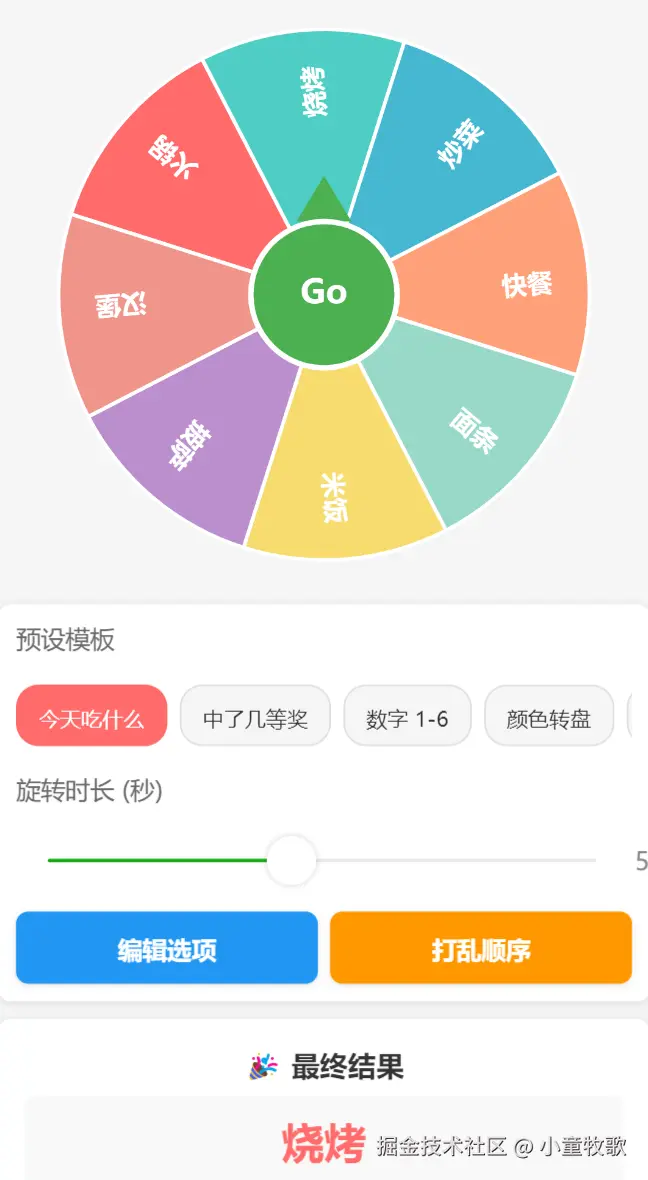
Task: Choose the 中了几等奖 preset template
Action: point(255,716)
